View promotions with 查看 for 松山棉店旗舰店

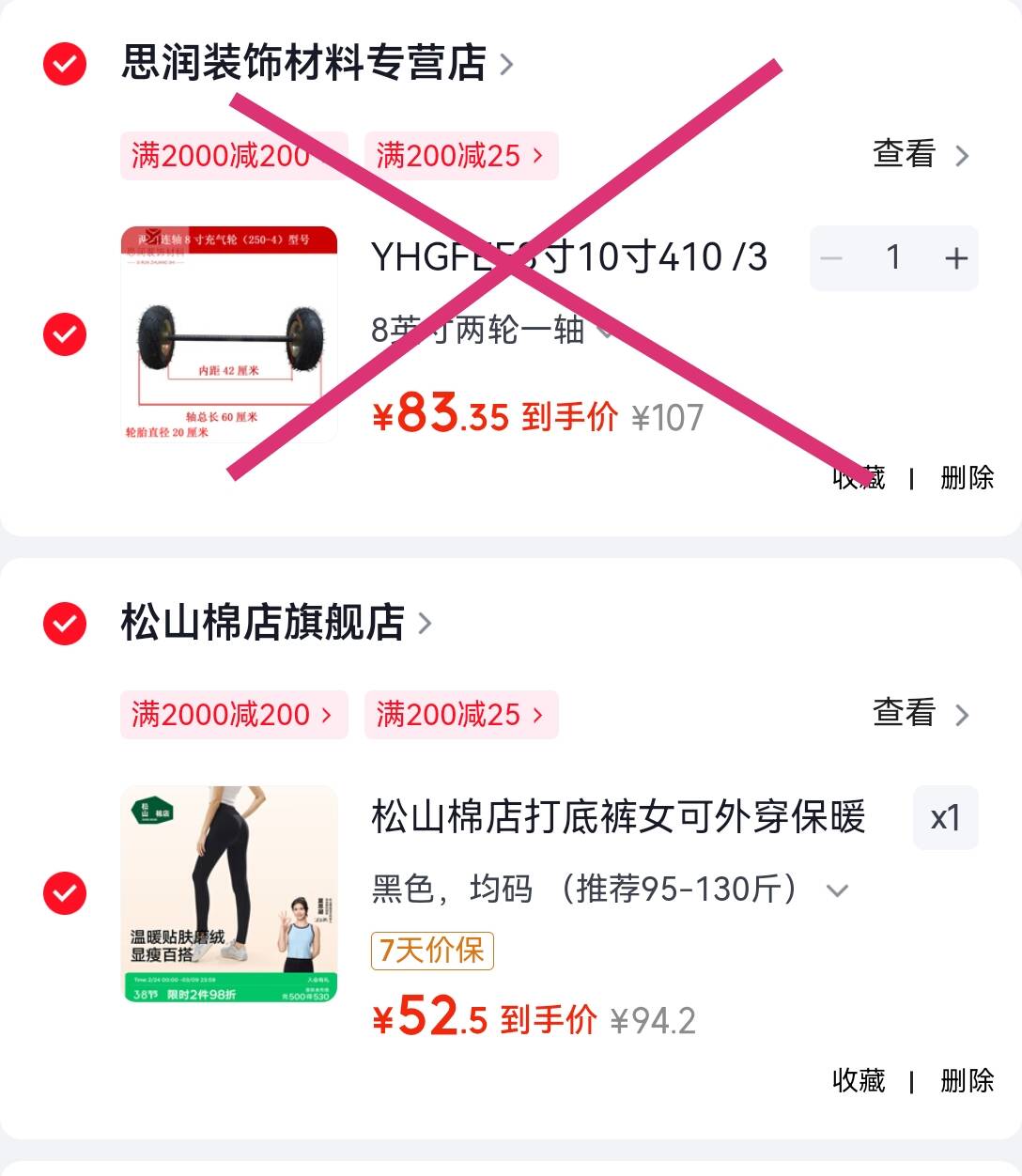(x=920, y=714)
